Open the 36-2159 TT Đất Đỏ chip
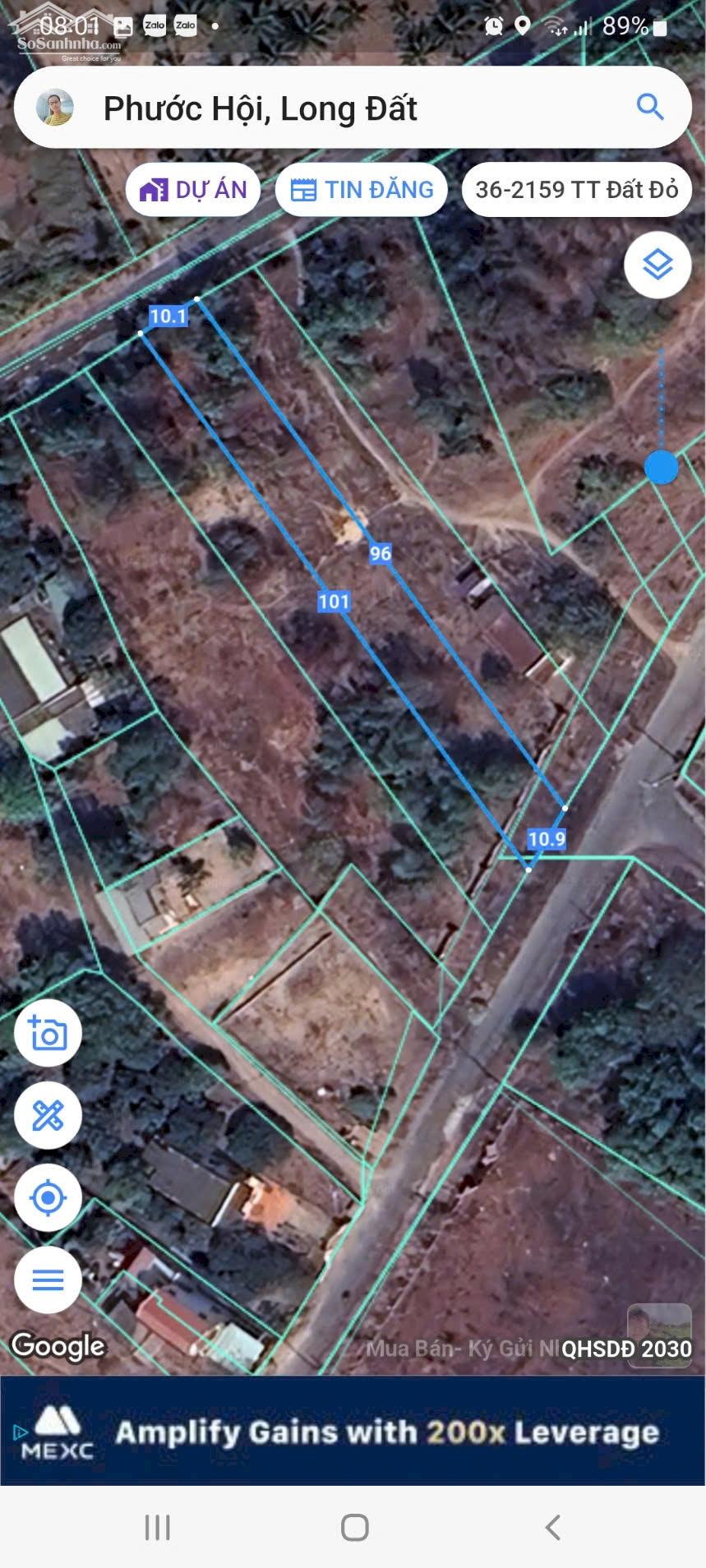Screen dimensions: 706x1568 point(576,190)
